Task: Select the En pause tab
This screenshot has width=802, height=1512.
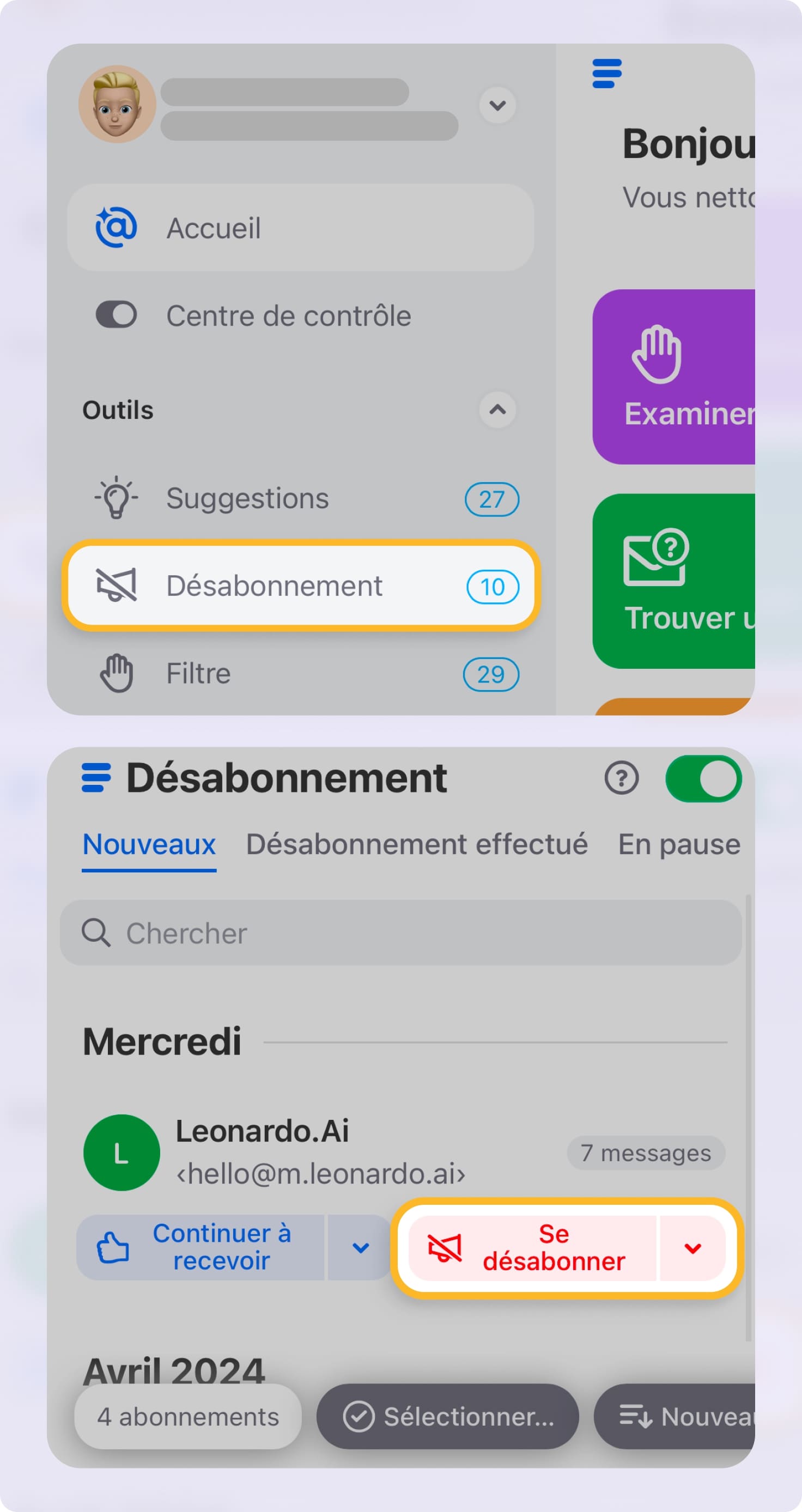Action: 678,844
